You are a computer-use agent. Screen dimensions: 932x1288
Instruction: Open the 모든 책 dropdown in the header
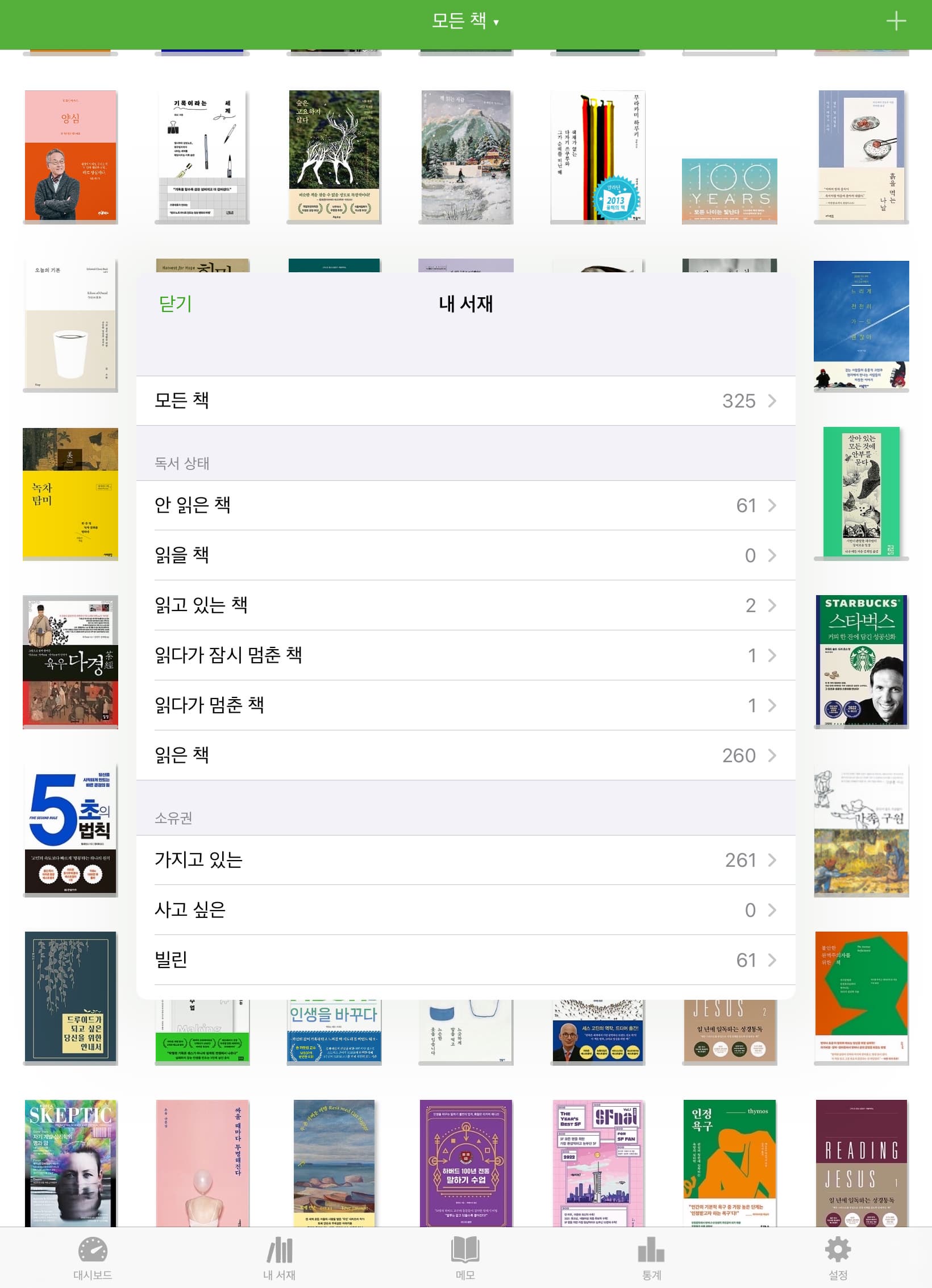coord(466,22)
